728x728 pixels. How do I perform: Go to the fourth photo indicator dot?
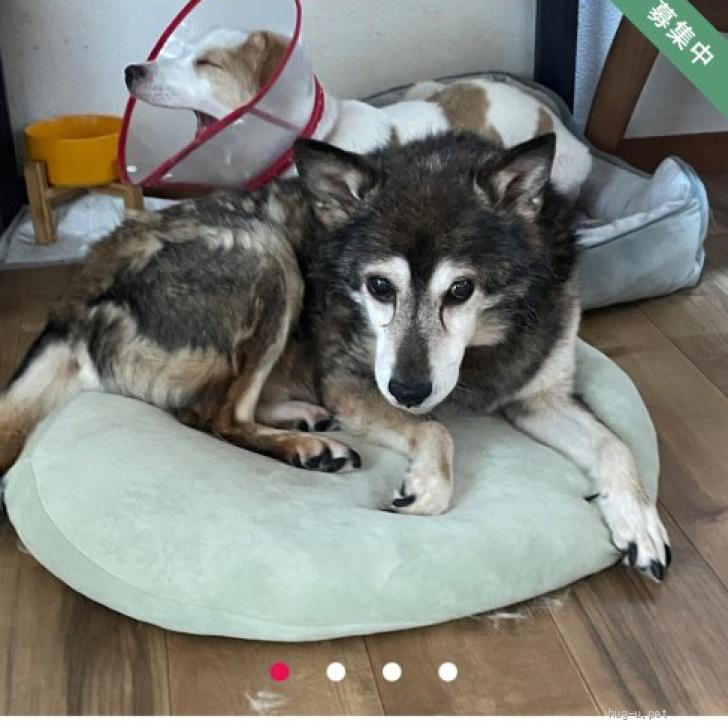pyautogui.click(x=448, y=671)
